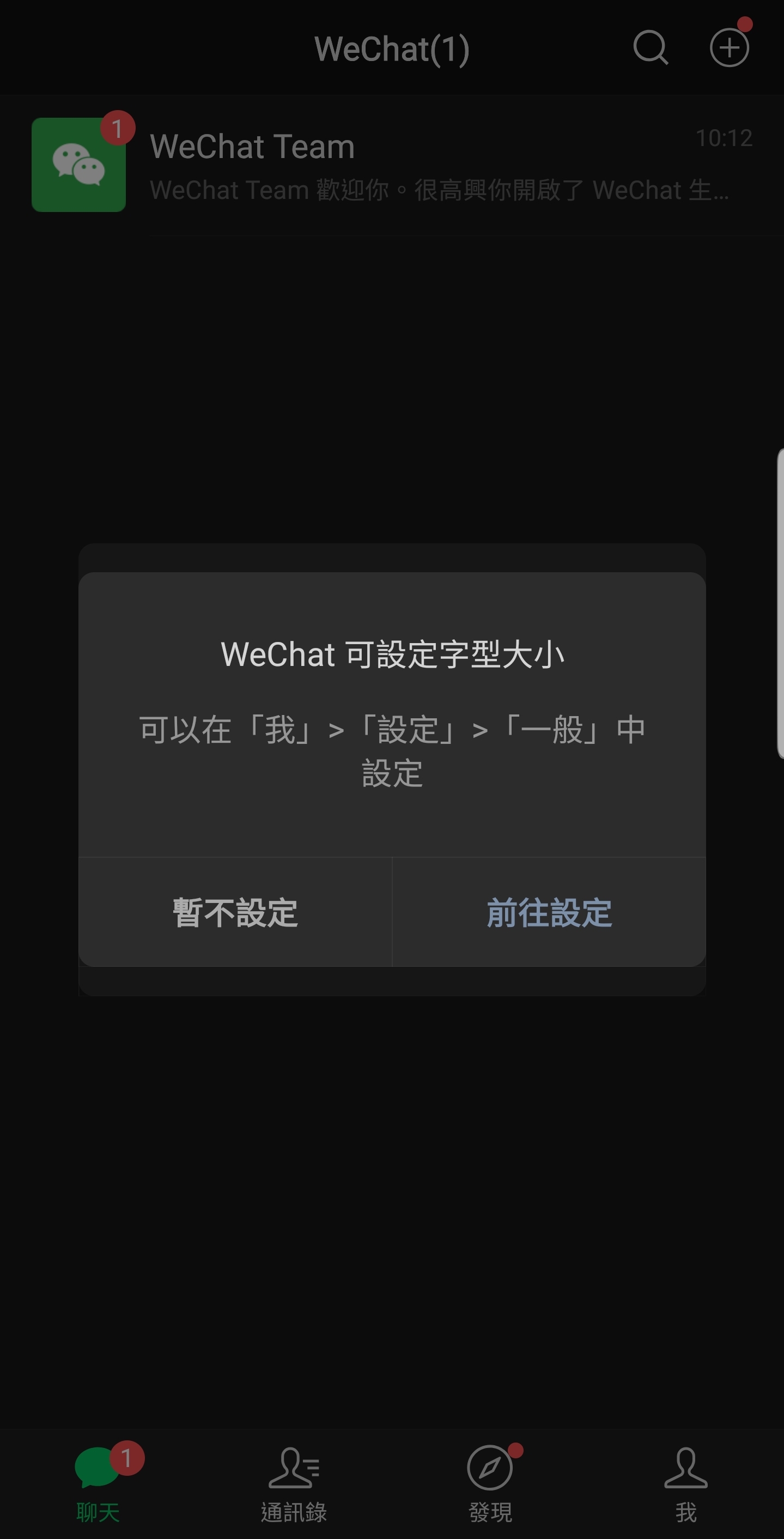The image size is (784, 1539).
Task: Open the search icon in the header
Action: coord(651,48)
